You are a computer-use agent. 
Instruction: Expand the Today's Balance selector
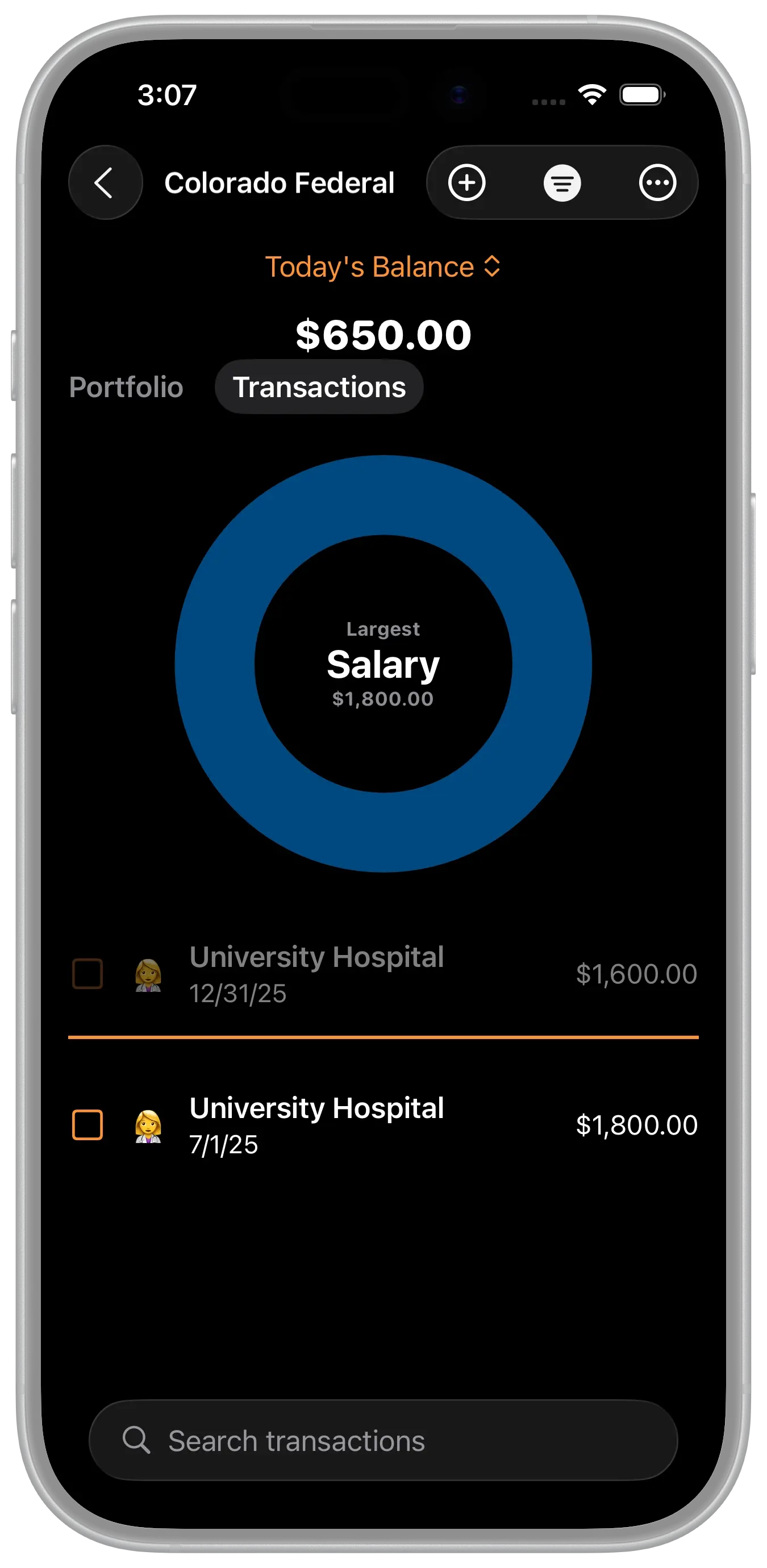[383, 266]
